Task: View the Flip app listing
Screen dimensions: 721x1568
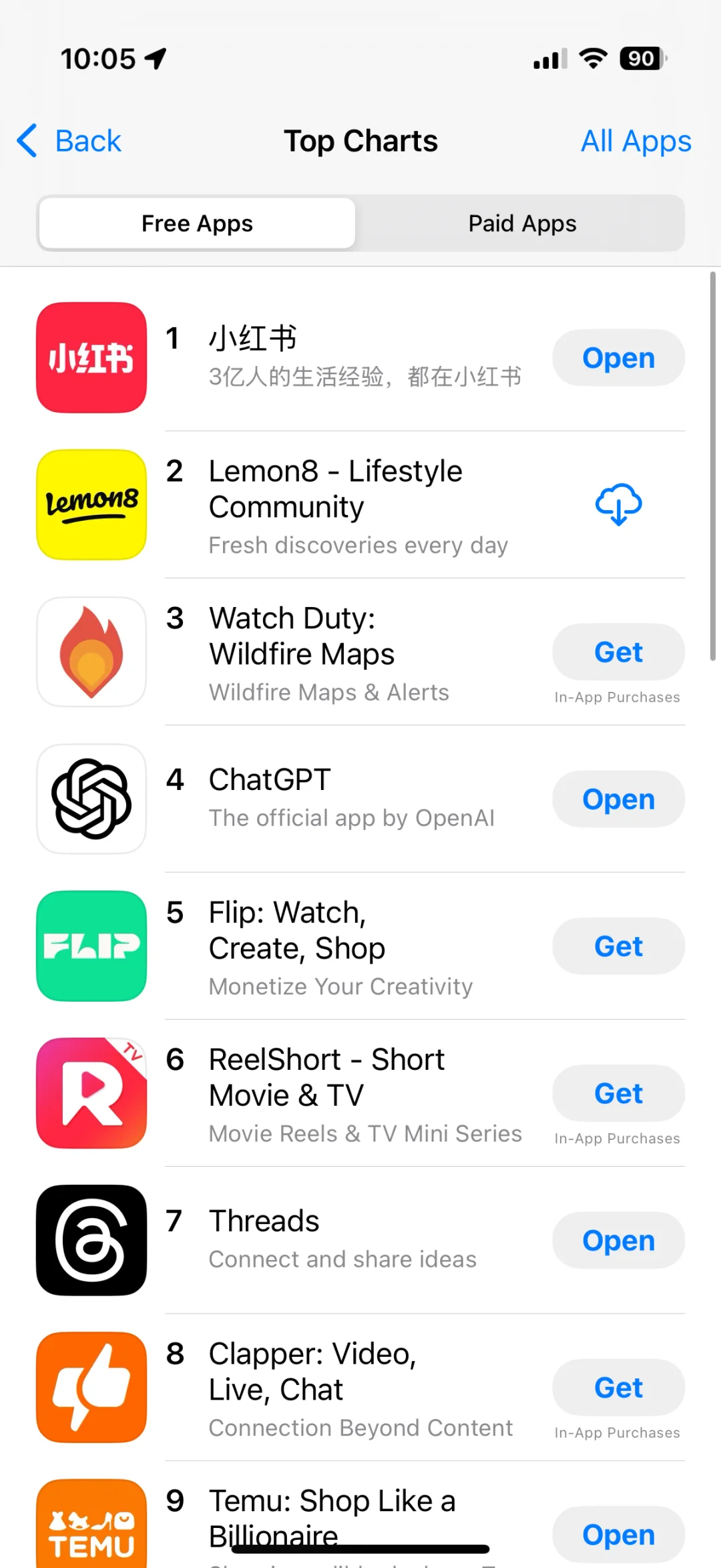Action: [x=297, y=931]
